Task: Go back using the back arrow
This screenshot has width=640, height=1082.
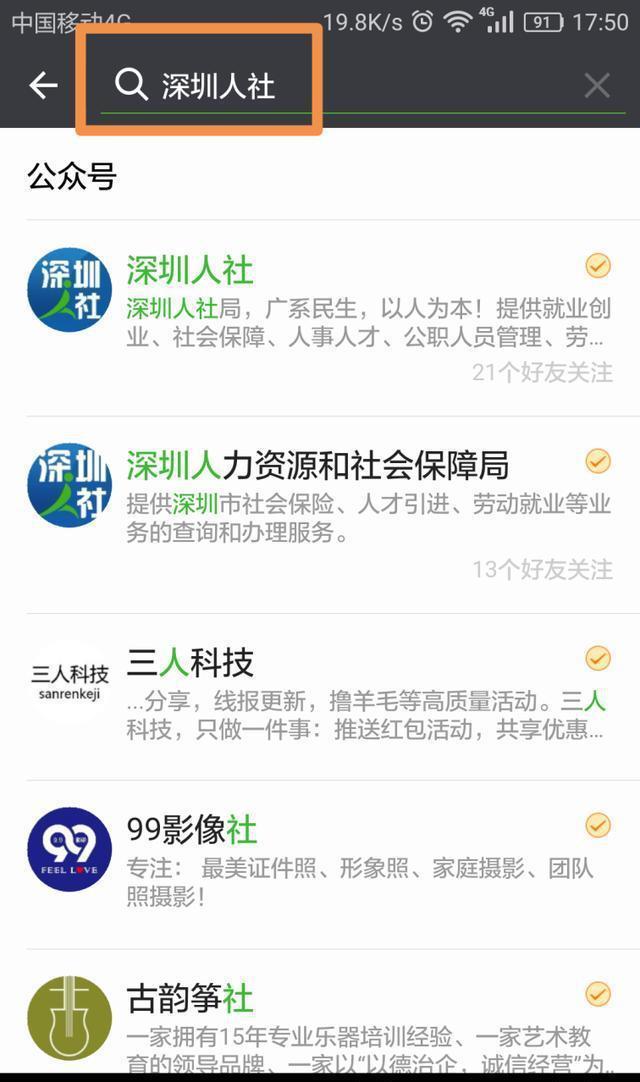Action: (x=43, y=86)
